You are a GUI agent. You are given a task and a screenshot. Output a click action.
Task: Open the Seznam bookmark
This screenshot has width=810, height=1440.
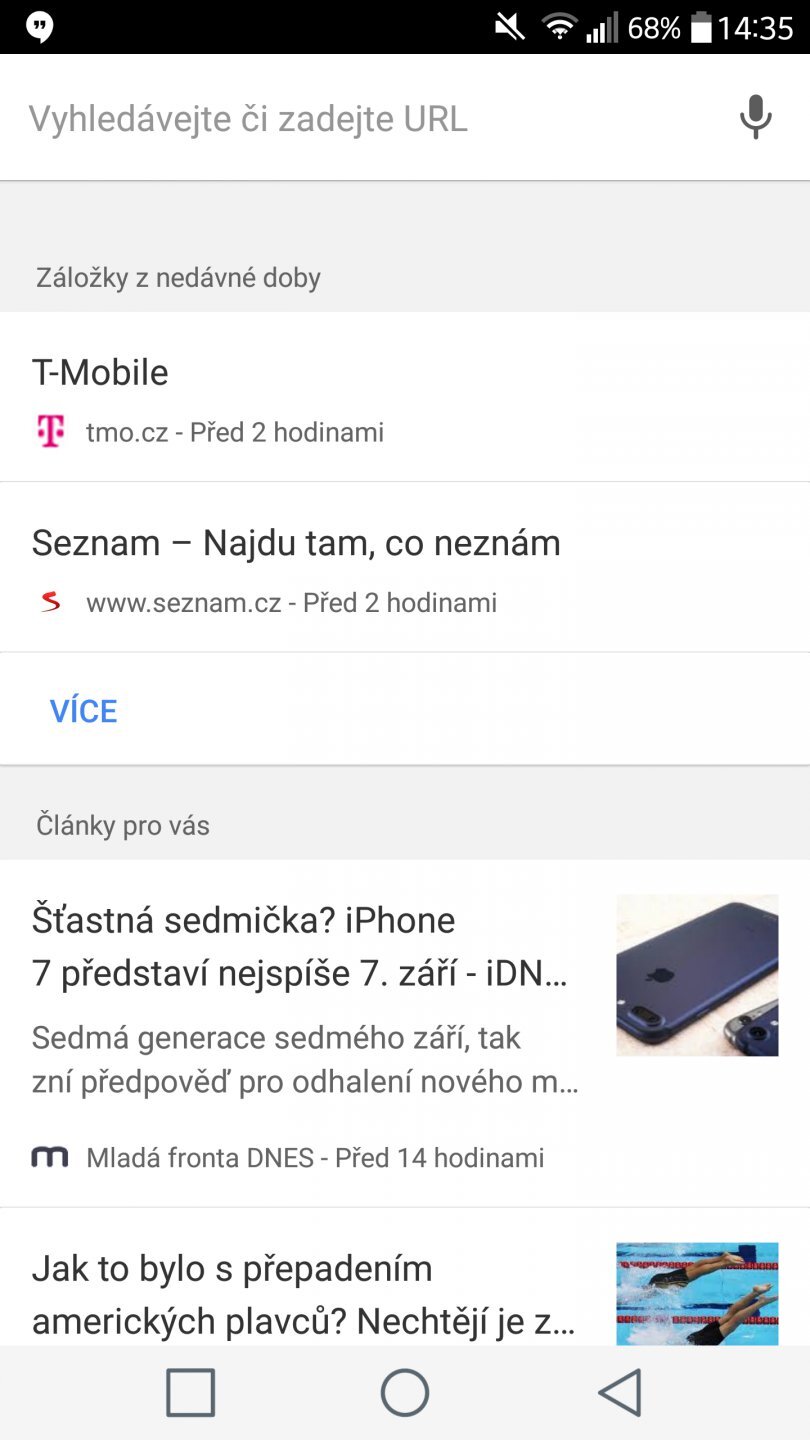[300, 568]
